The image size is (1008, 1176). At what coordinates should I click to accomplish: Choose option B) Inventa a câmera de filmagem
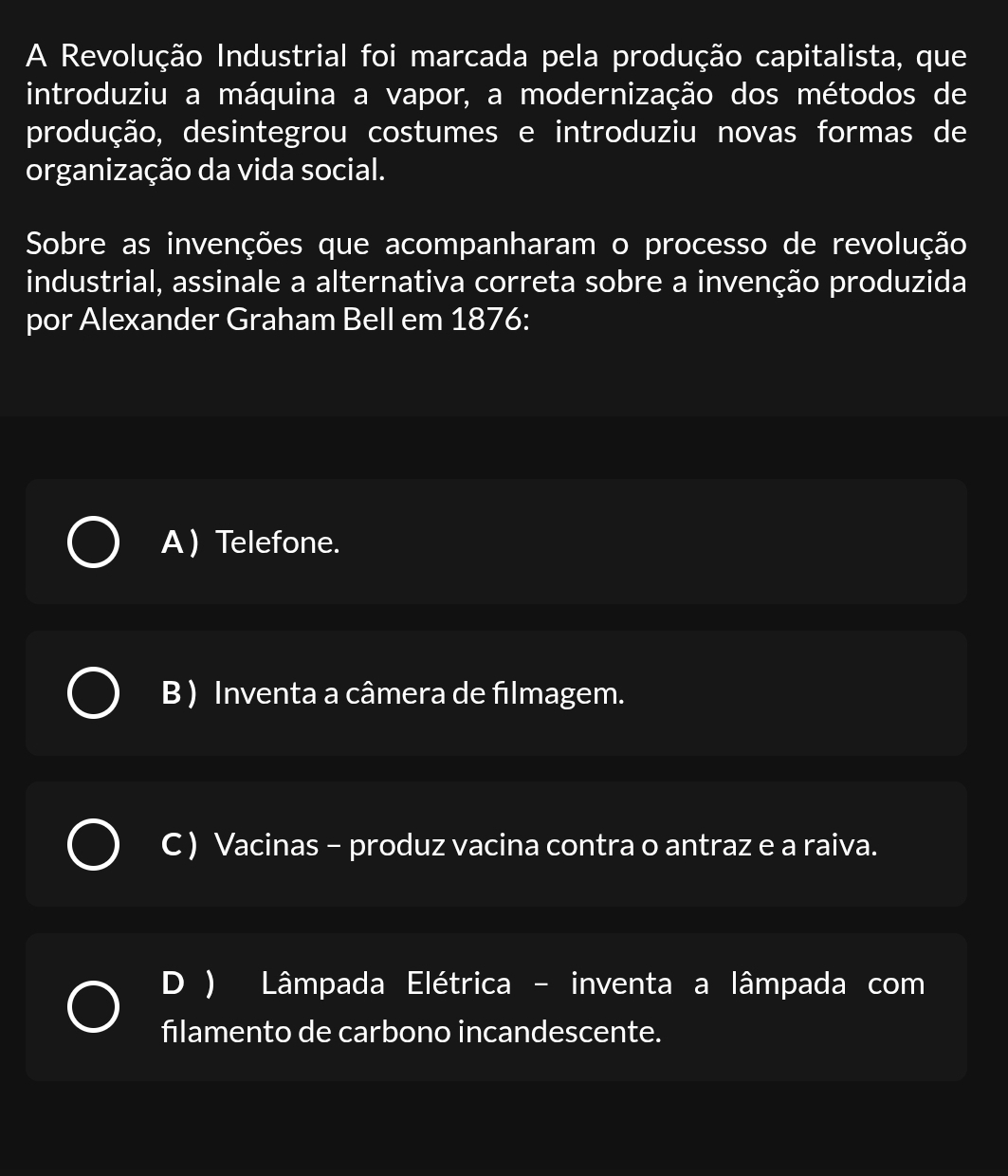pyautogui.click(x=94, y=693)
